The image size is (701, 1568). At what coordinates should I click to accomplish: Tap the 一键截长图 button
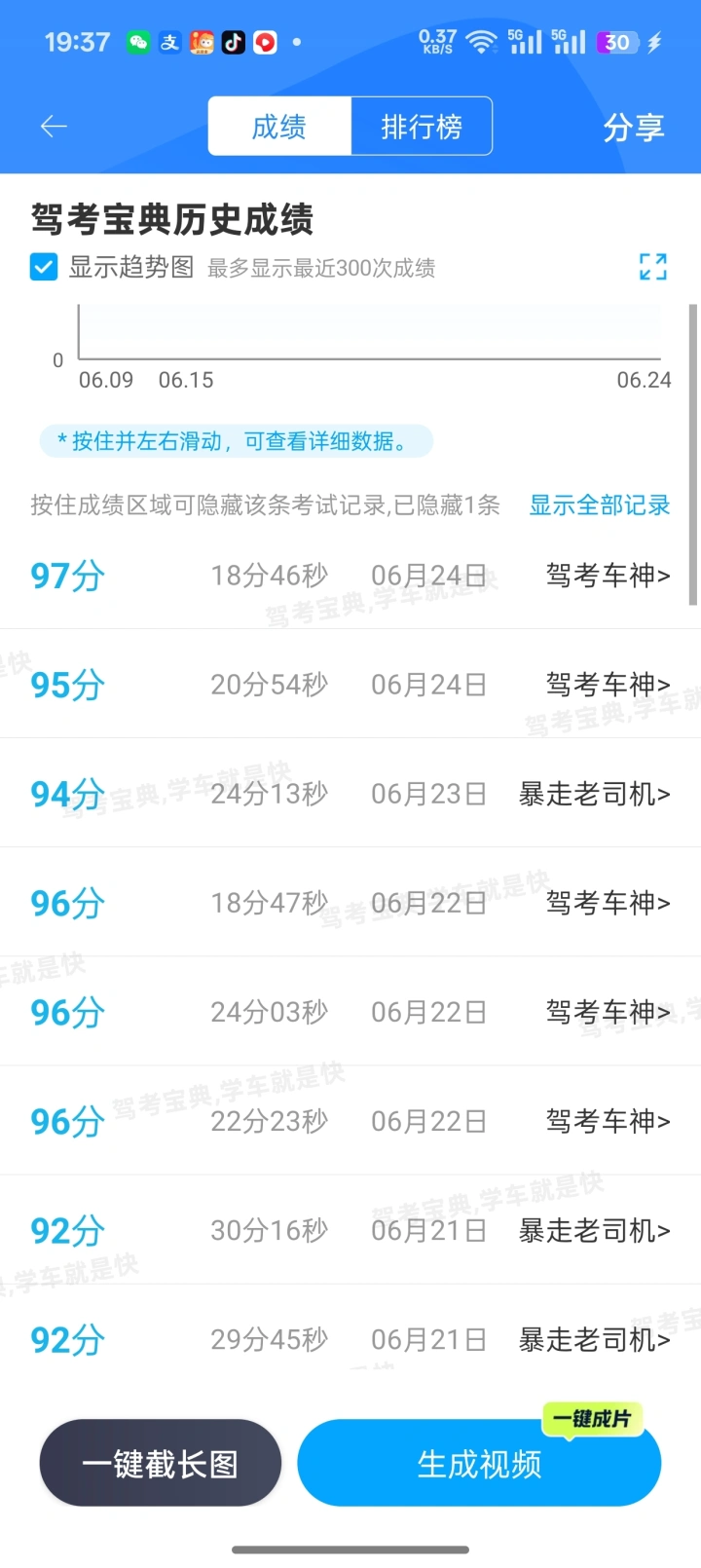[161, 1463]
